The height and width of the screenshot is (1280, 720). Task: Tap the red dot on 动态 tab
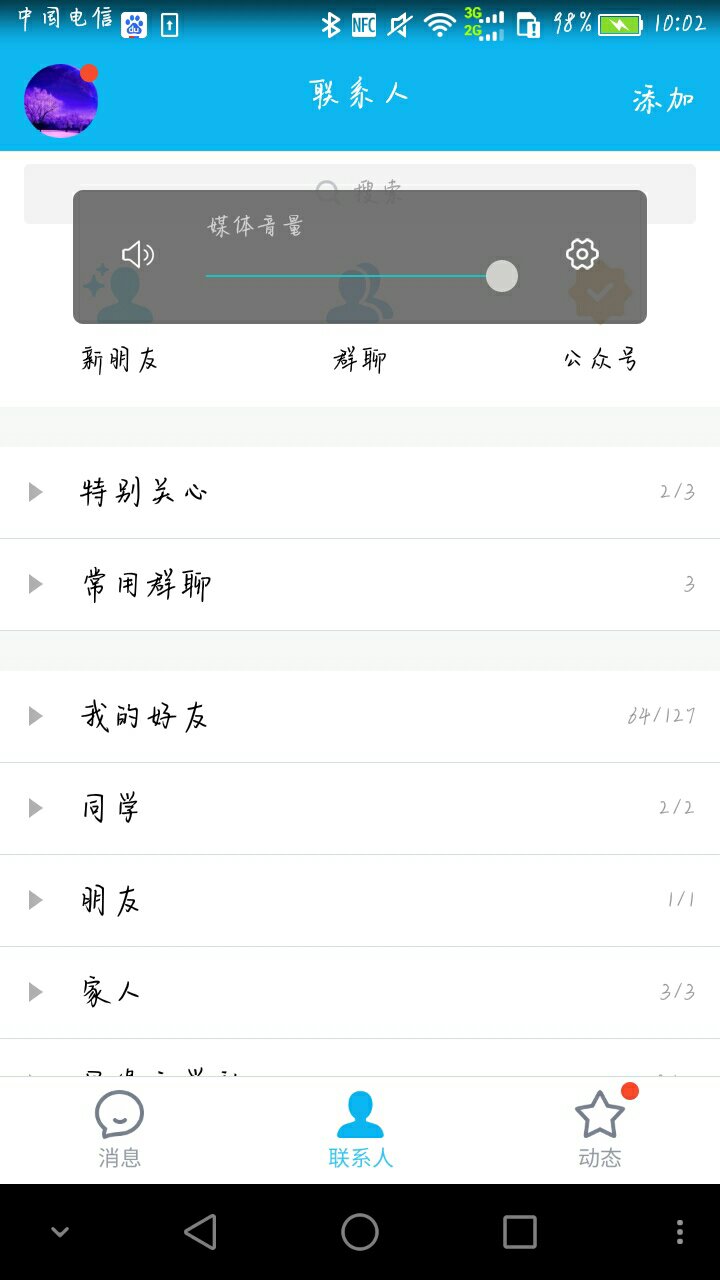[629, 1093]
